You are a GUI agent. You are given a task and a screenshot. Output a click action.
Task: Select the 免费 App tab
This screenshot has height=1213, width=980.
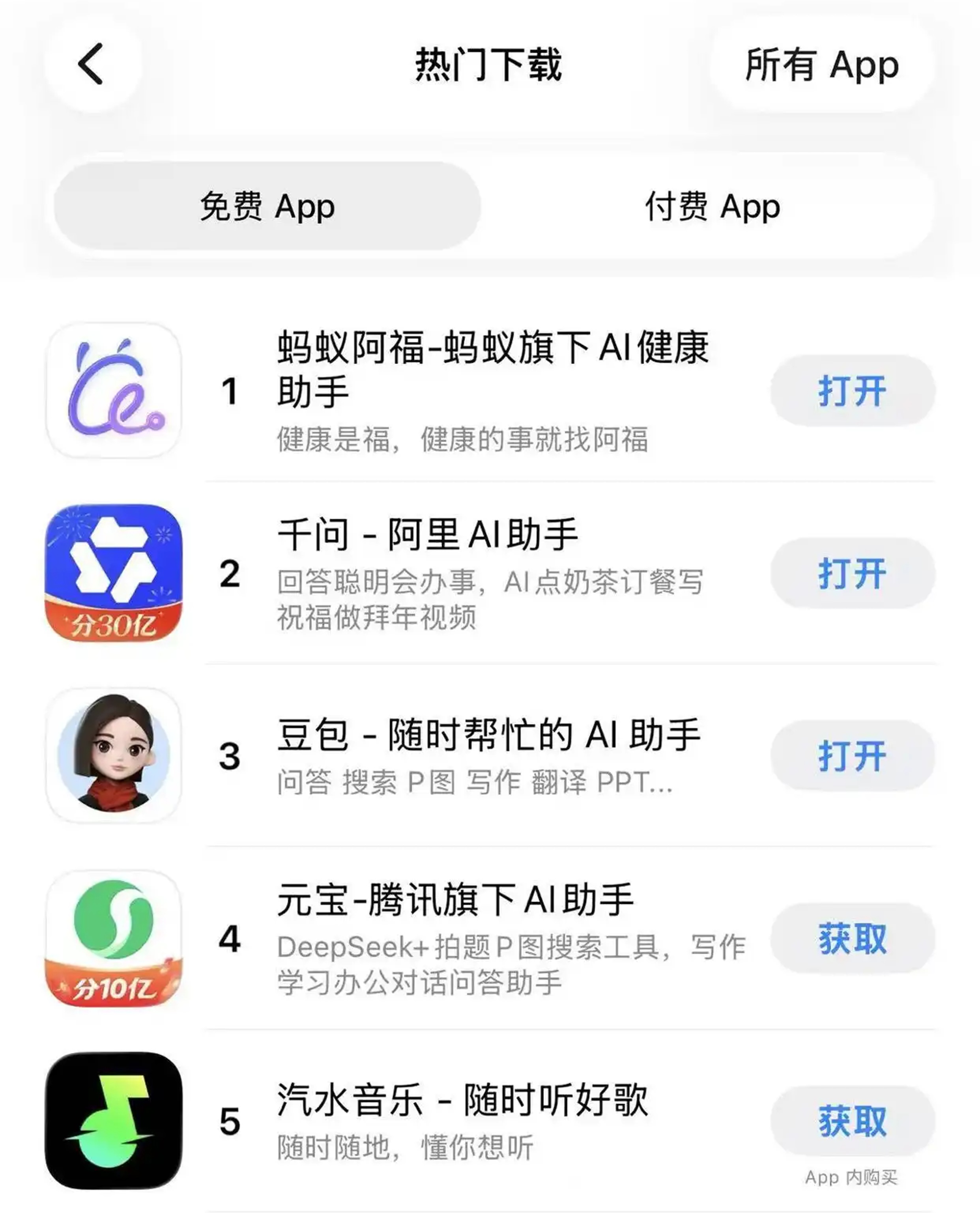(x=267, y=207)
